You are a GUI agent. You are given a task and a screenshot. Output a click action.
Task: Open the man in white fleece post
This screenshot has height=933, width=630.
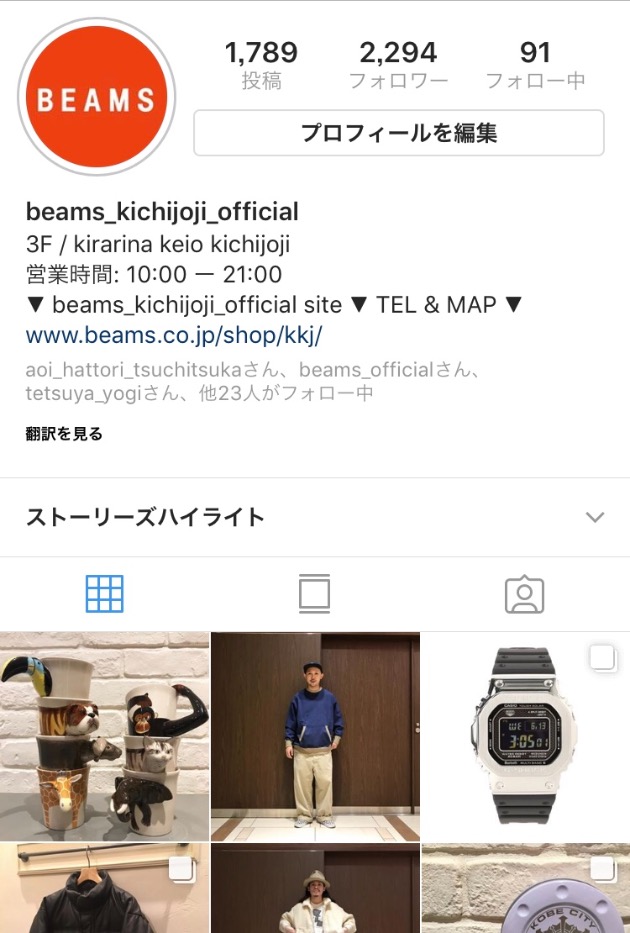click(314, 889)
